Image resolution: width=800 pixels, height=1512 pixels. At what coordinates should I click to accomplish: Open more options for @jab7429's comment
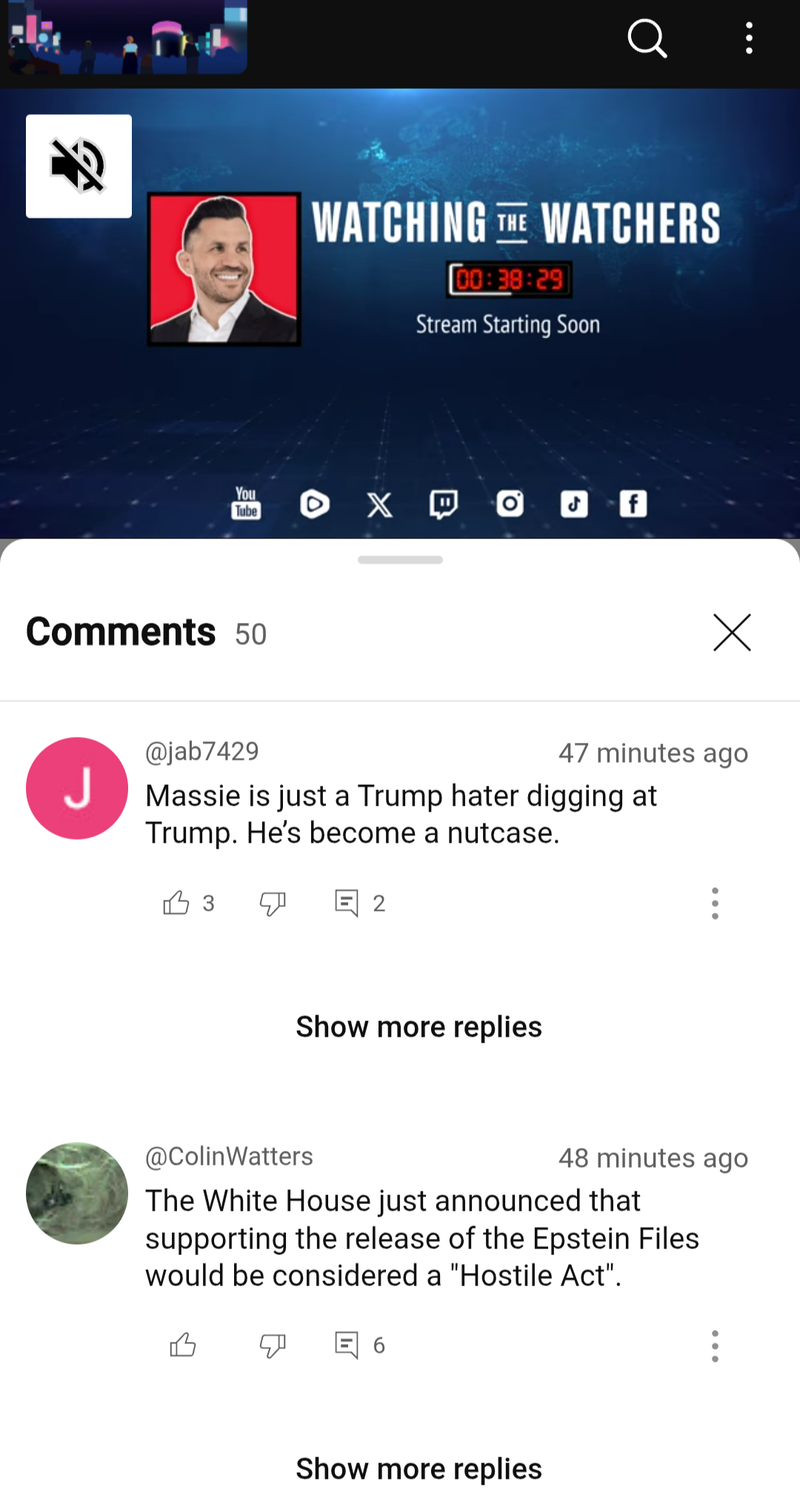715,903
